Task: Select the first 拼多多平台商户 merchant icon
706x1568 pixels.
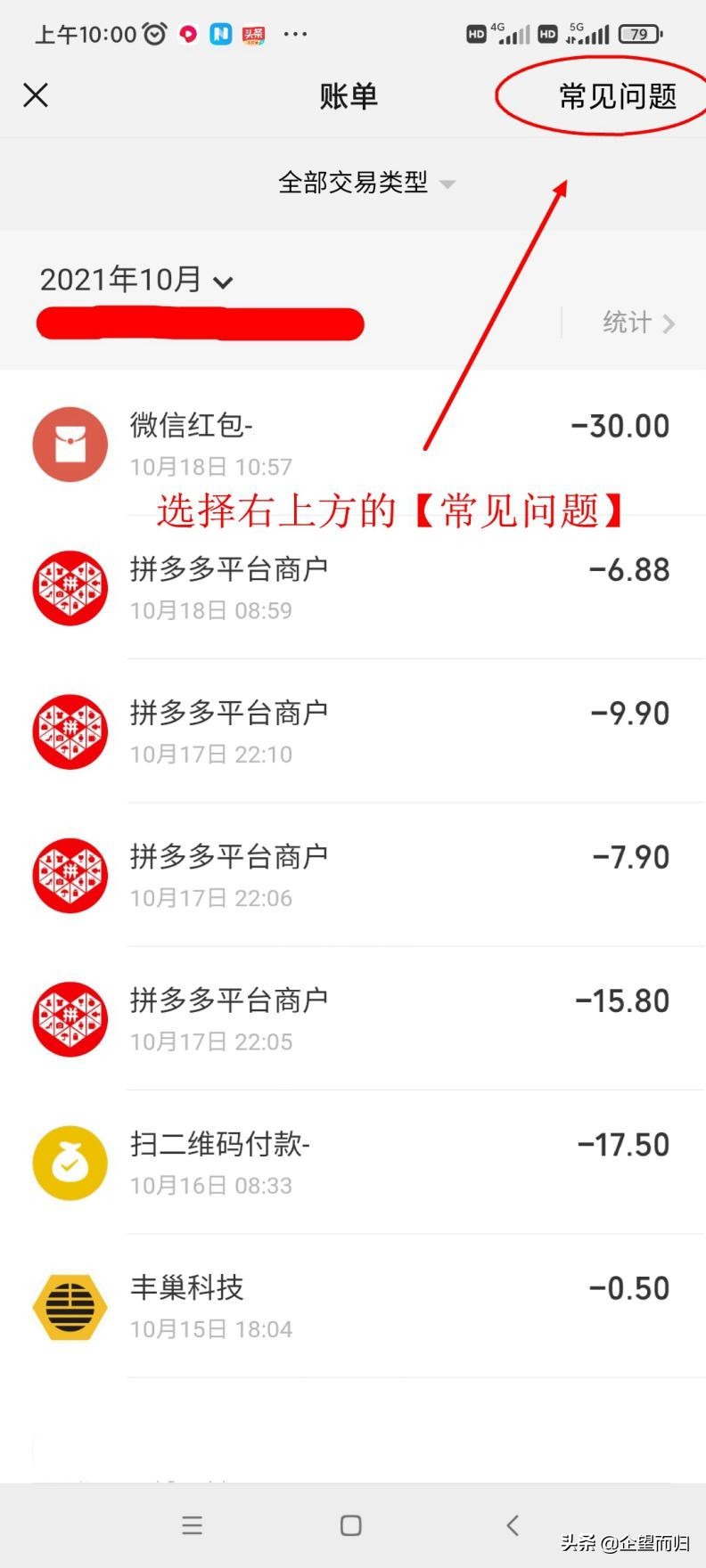Action: tap(70, 588)
